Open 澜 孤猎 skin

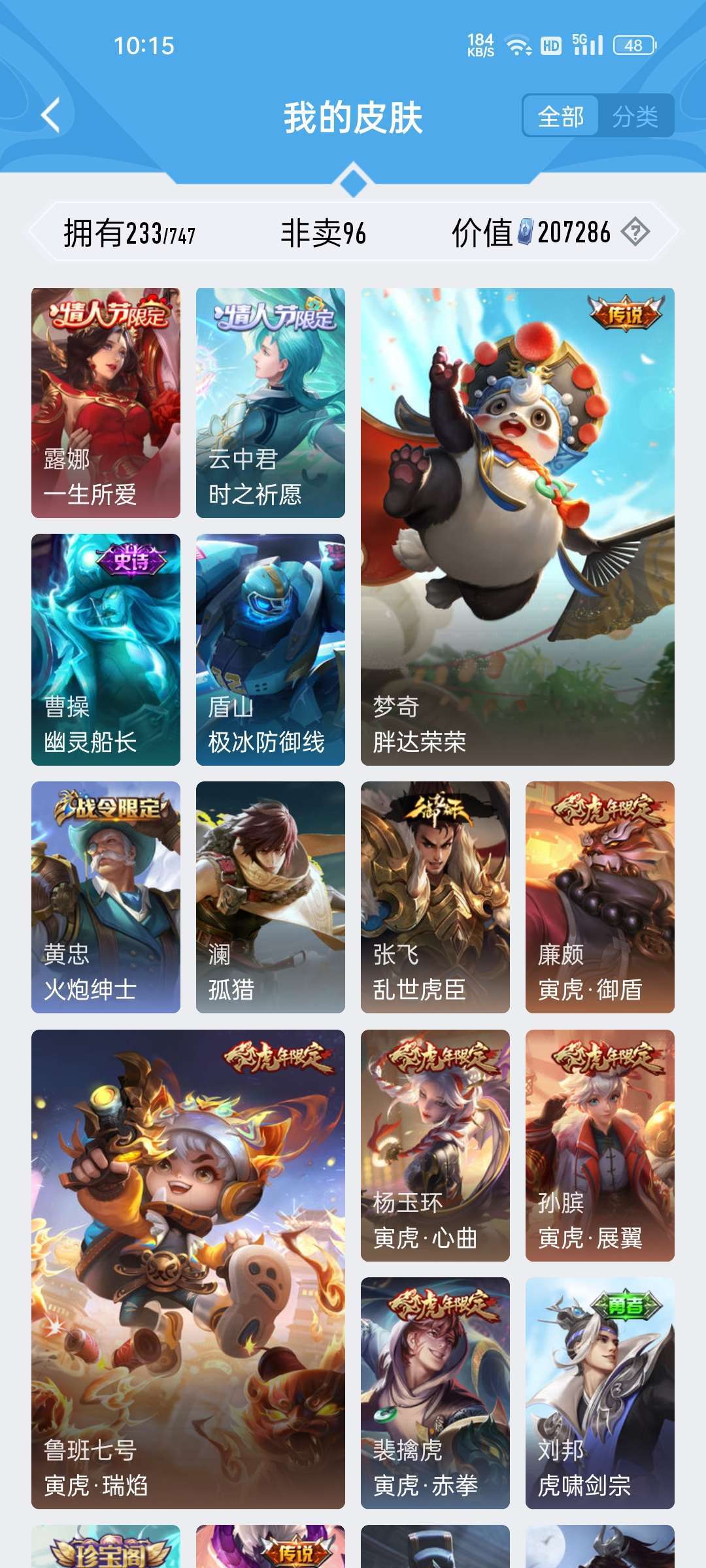[271, 897]
